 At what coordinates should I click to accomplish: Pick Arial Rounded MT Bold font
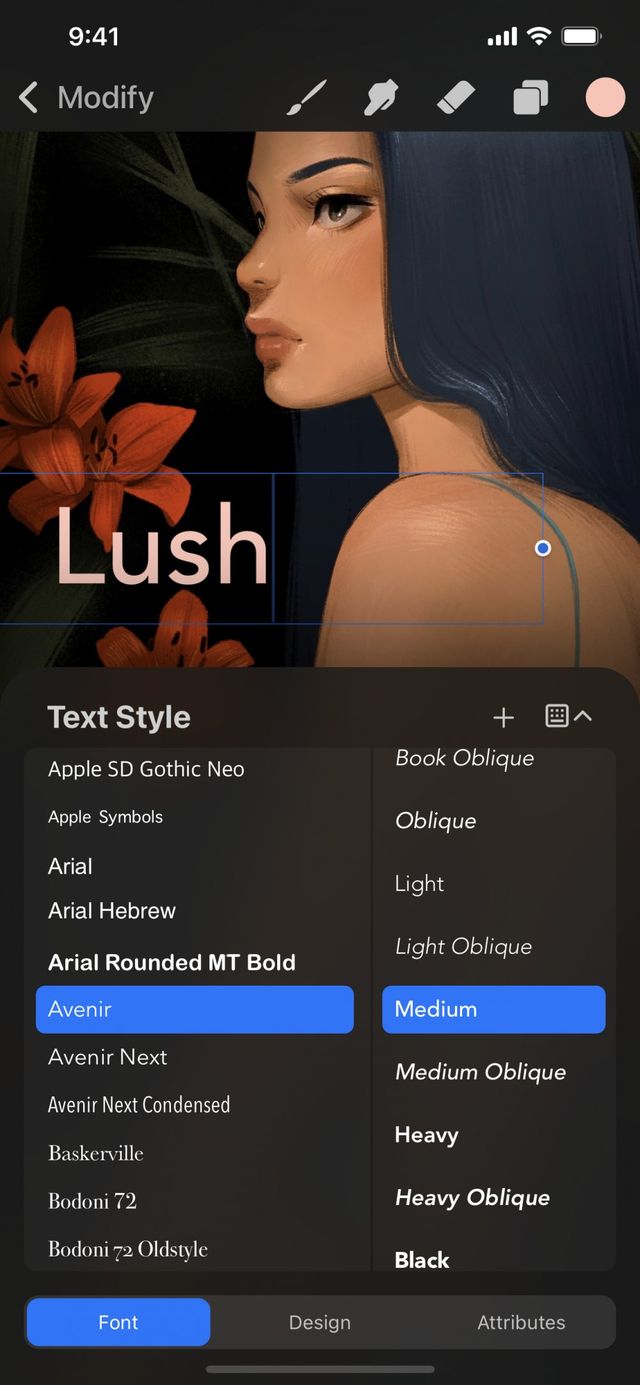172,962
